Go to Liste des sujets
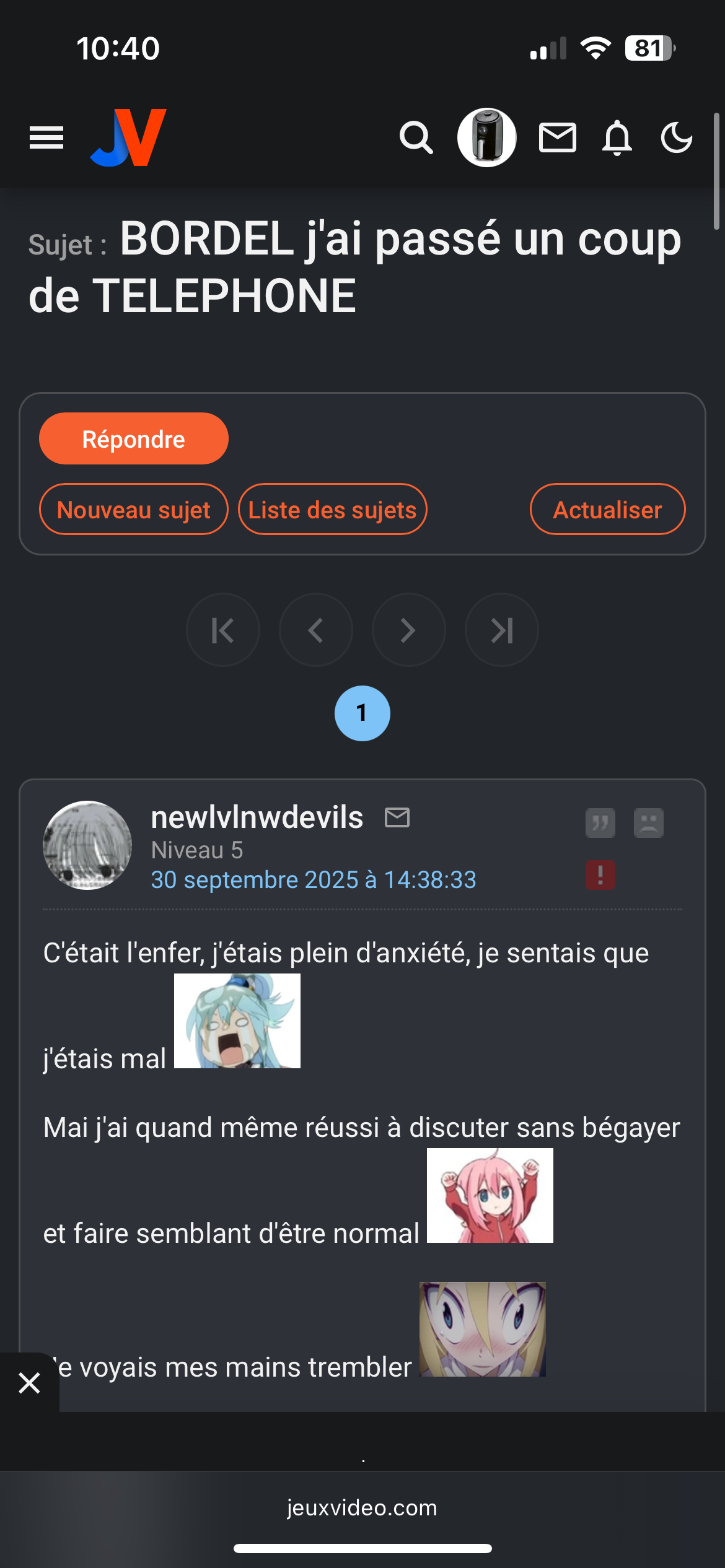Viewport: 725px width, 1568px height. 332,510
